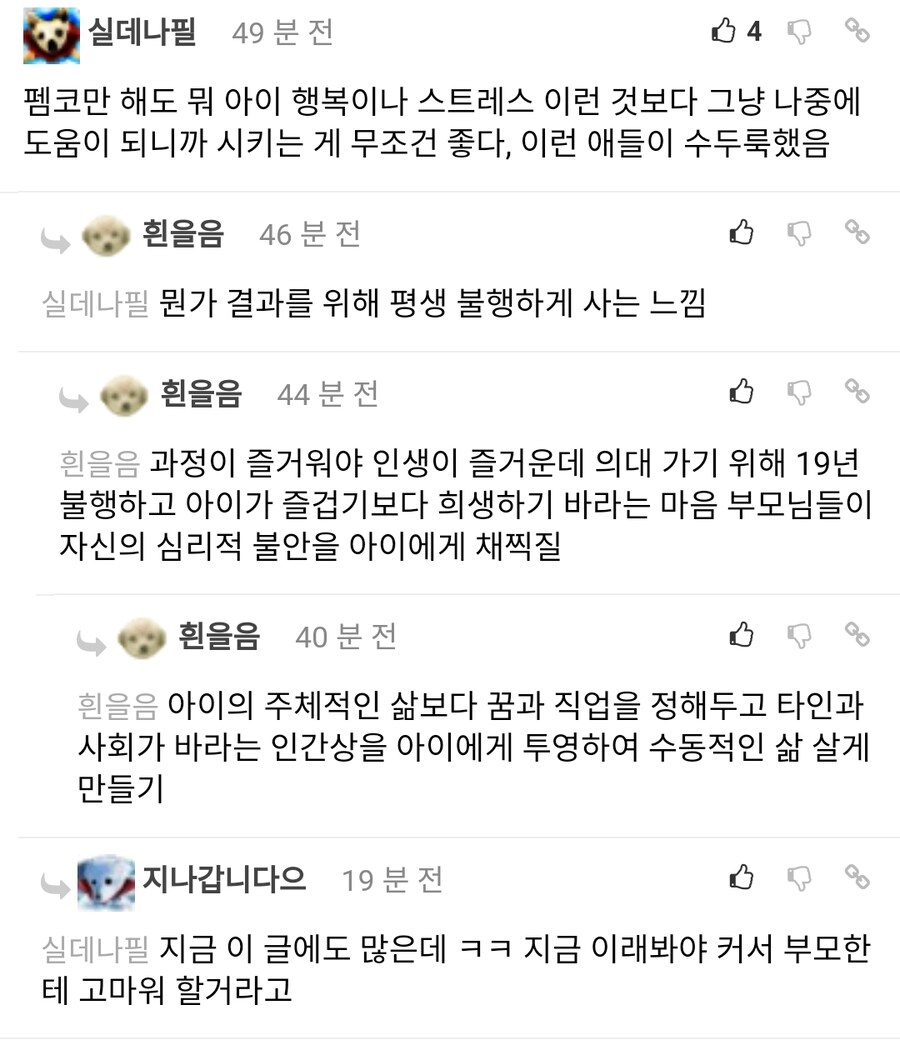
Task: Copy link of 실데나필's 49-minute-old comment
Action: [x=857, y=31]
